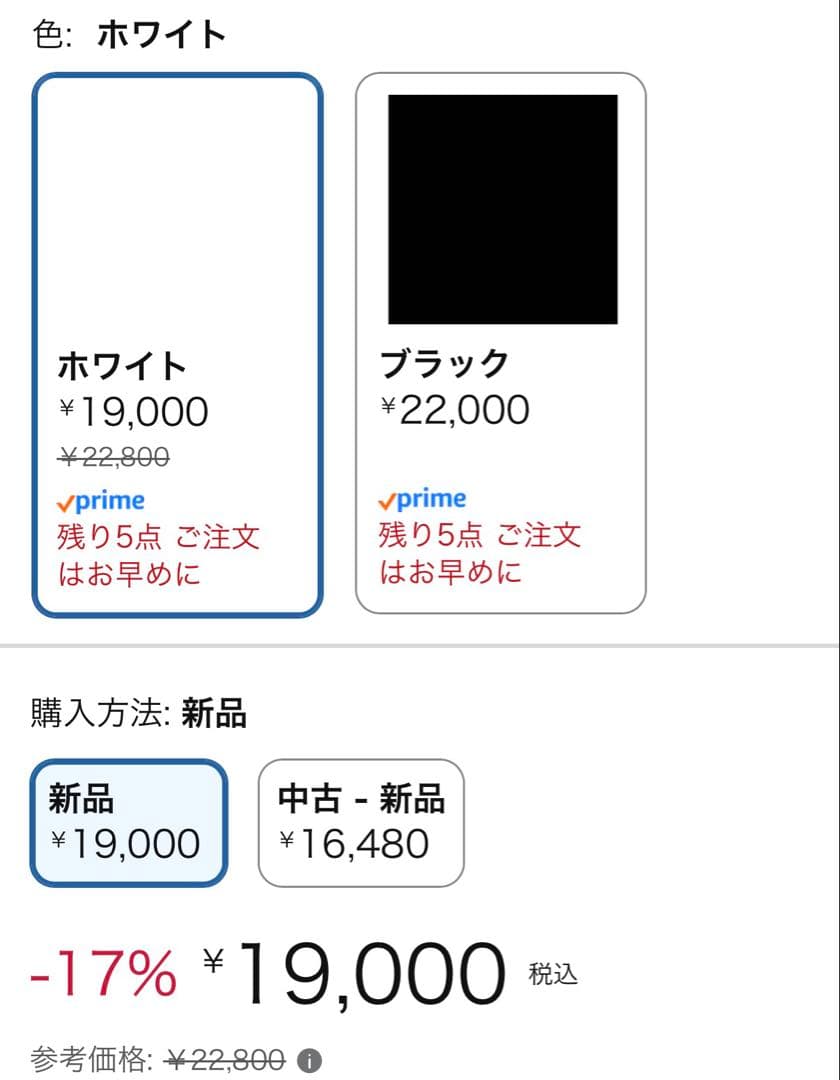Click 残り5点 ご注文はお早めに on the white card
This screenshot has height=1080, width=840.
tap(157, 558)
